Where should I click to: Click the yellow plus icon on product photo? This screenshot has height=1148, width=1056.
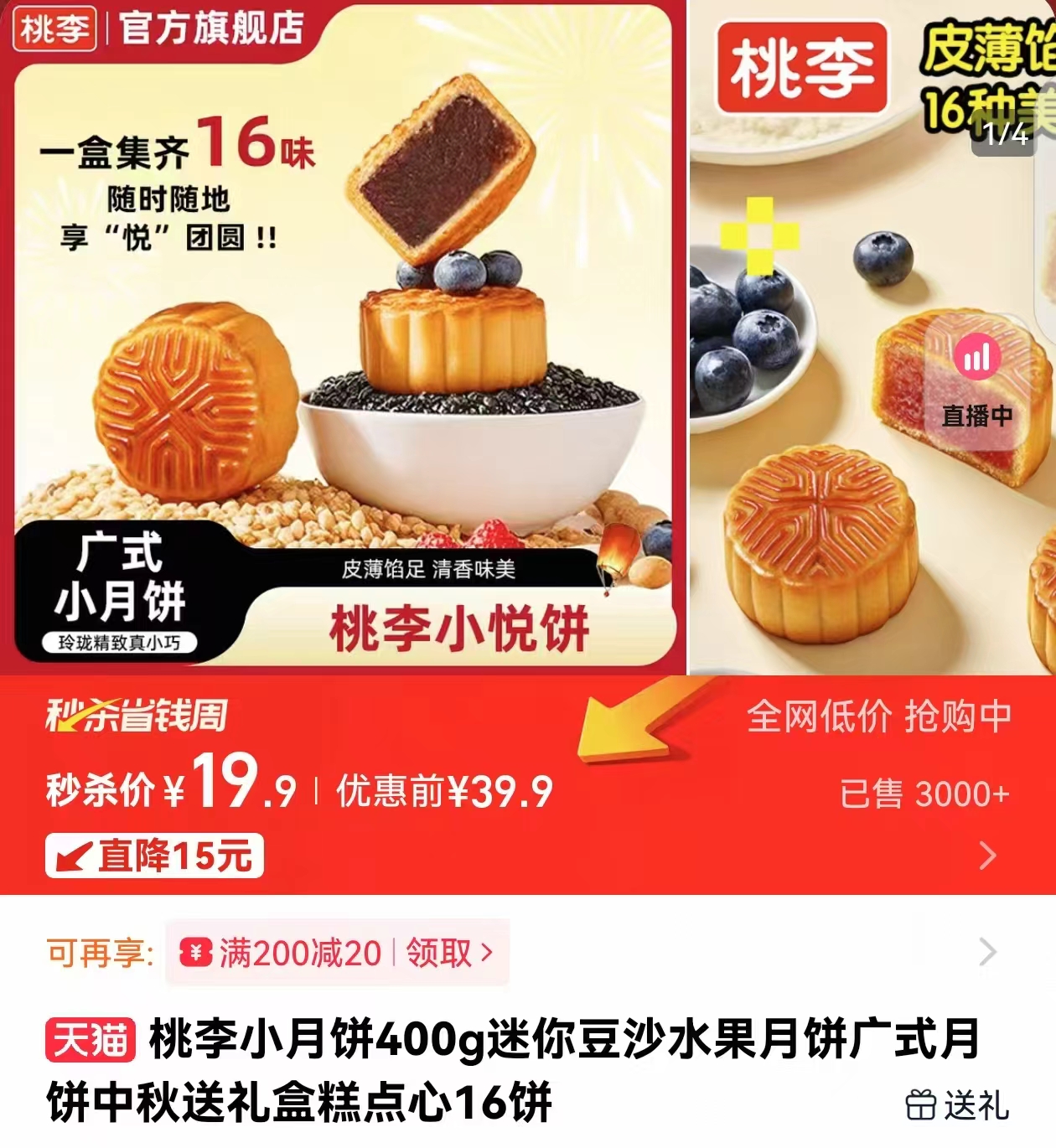pyautogui.click(x=758, y=233)
